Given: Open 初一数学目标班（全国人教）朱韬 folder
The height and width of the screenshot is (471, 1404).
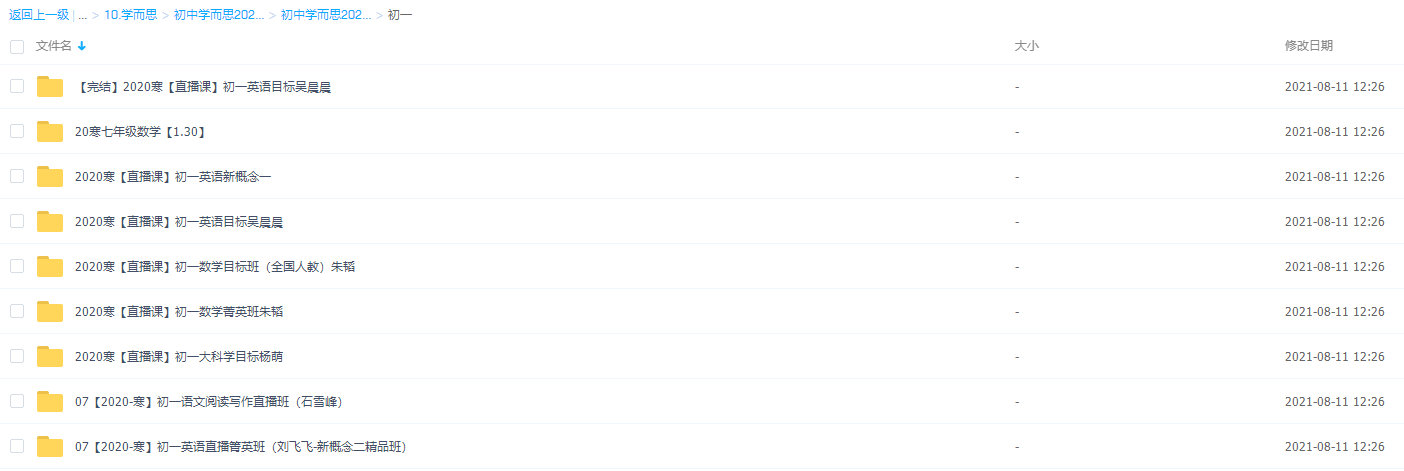Looking at the screenshot, I should tap(215, 267).
